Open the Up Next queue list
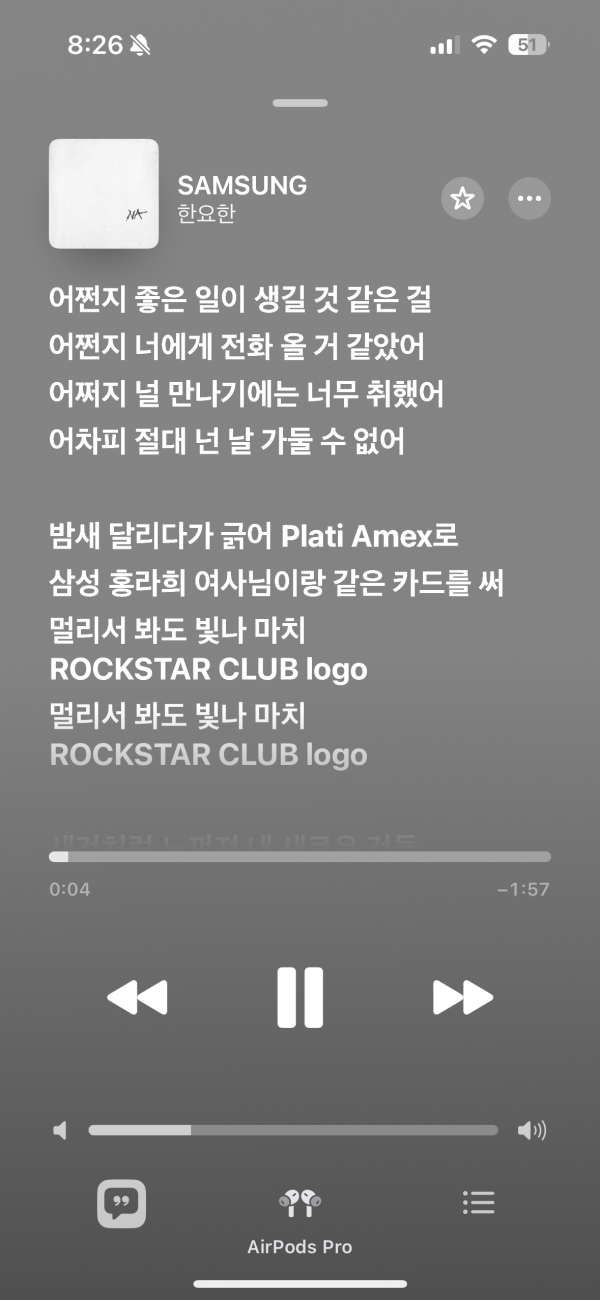The height and width of the screenshot is (1300, 600). coord(479,1202)
